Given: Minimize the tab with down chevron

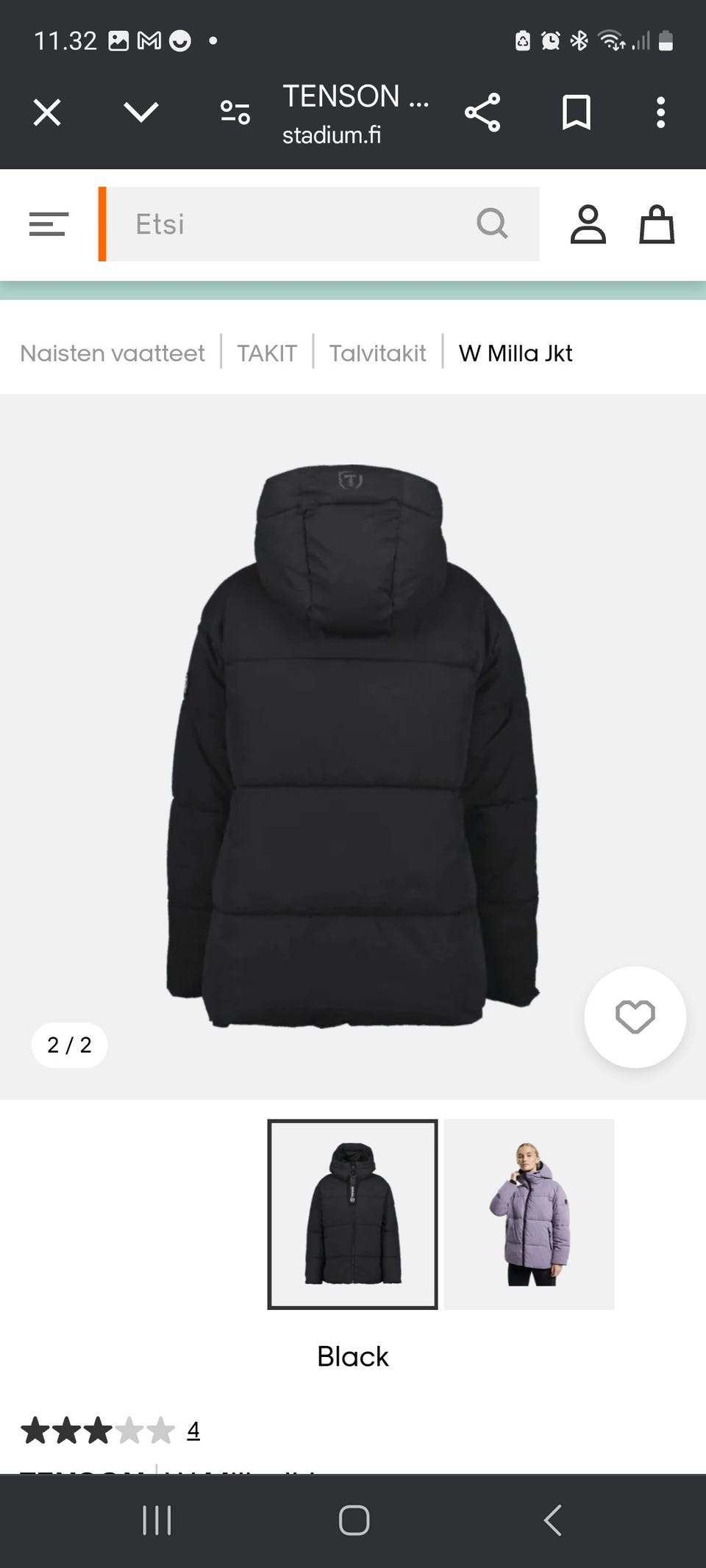Looking at the screenshot, I should [x=140, y=112].
